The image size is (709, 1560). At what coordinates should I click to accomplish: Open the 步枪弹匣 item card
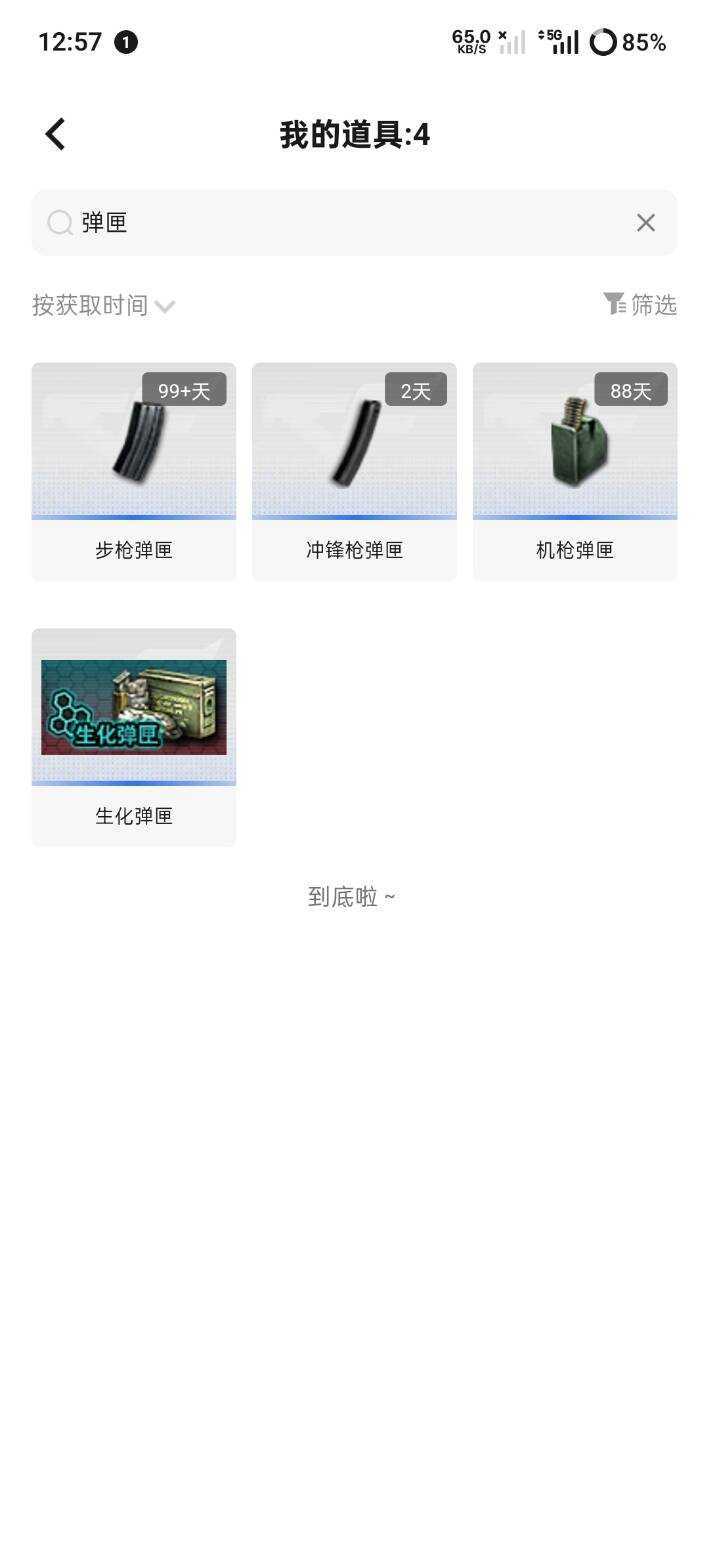click(x=134, y=471)
